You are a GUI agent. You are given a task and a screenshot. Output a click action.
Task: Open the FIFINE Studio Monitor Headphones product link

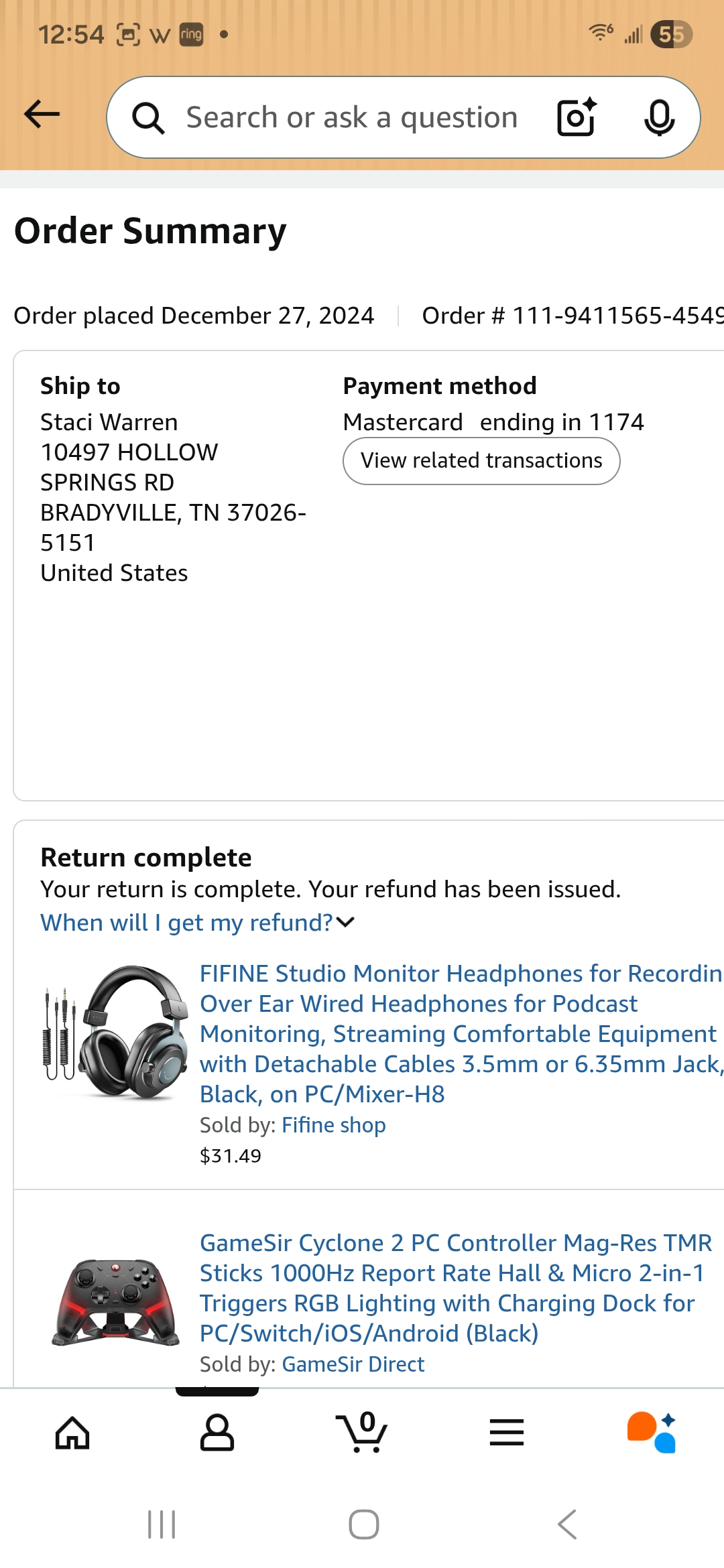click(460, 1033)
